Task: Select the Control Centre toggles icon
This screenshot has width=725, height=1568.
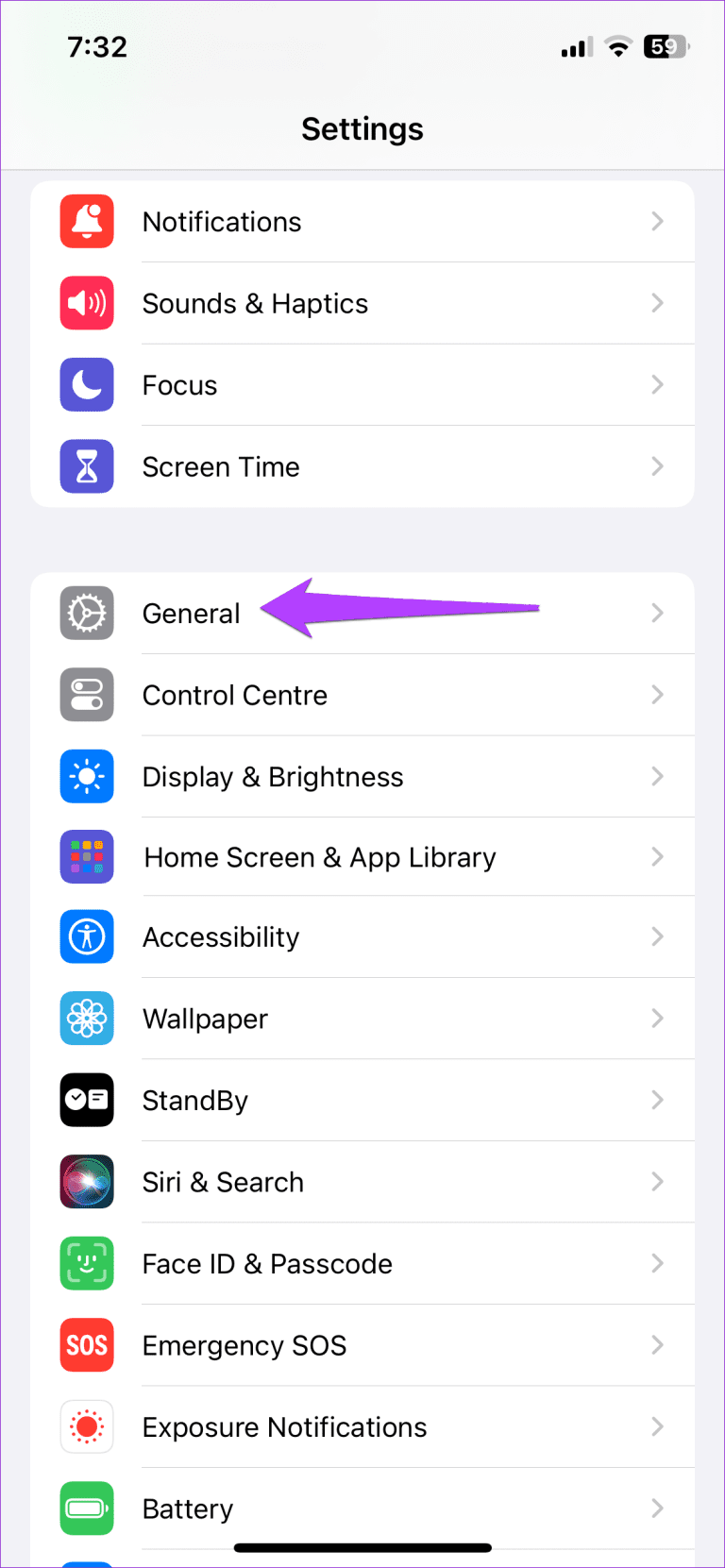Action: [87, 695]
